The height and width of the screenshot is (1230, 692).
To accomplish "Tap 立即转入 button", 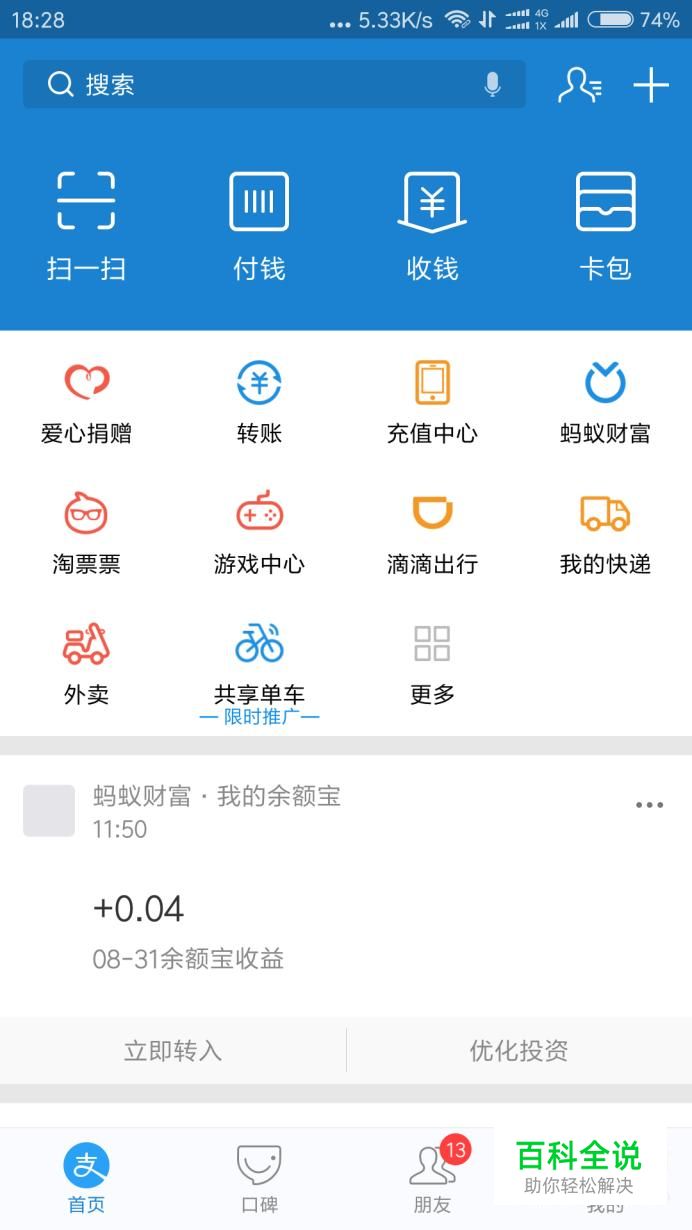I will (173, 1050).
